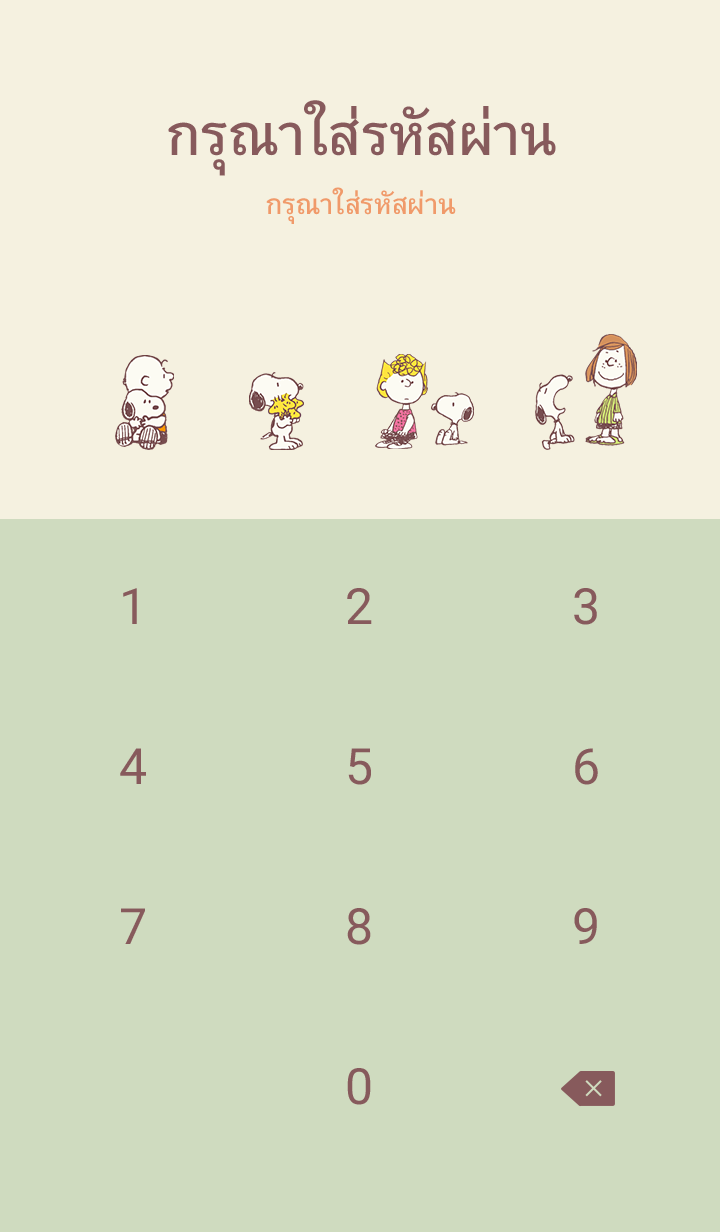Select number 3 on the keypad
Screen dimensions: 720x1232
coord(586,607)
